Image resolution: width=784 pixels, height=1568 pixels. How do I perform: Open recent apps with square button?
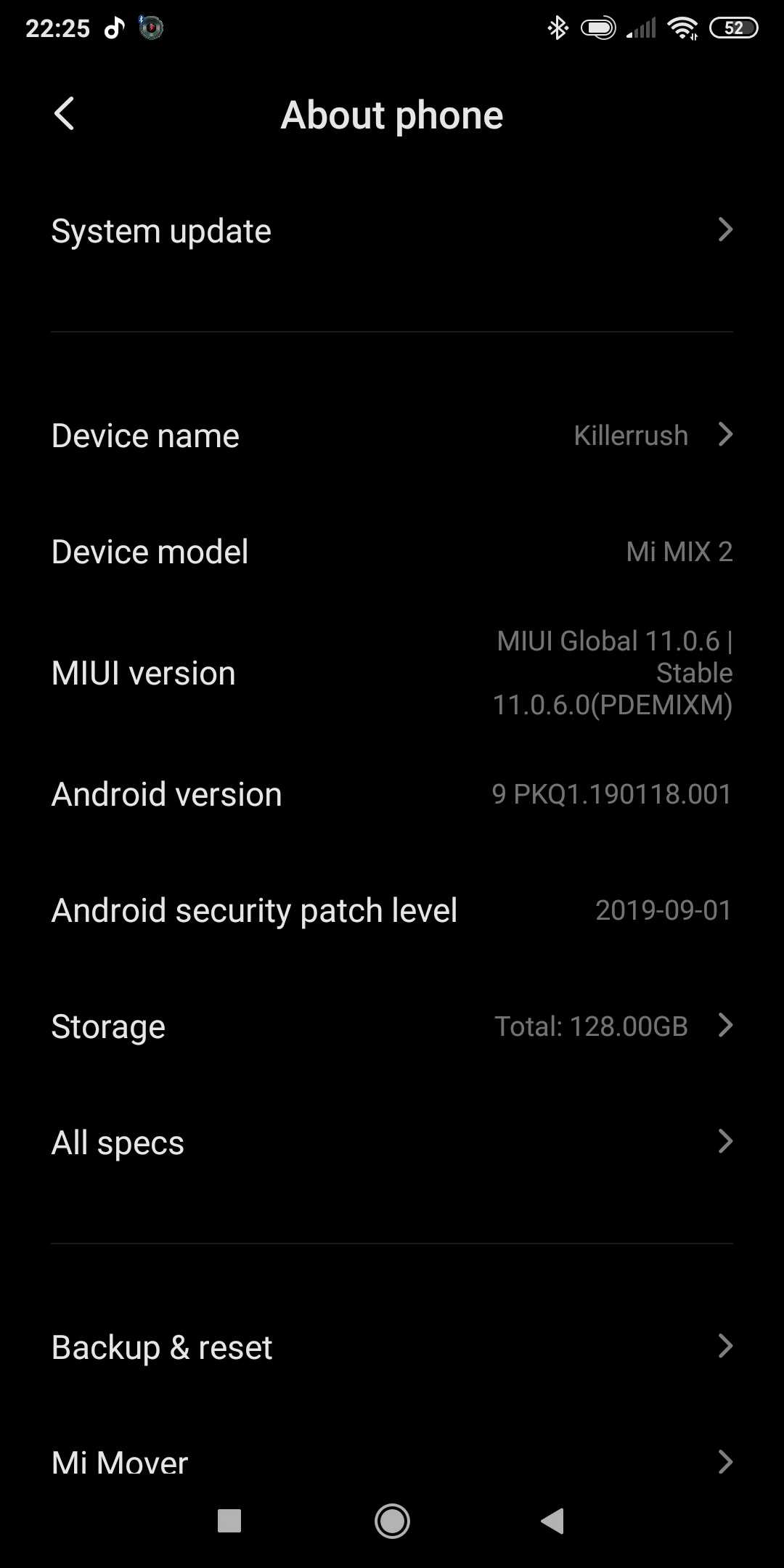pos(229,1521)
